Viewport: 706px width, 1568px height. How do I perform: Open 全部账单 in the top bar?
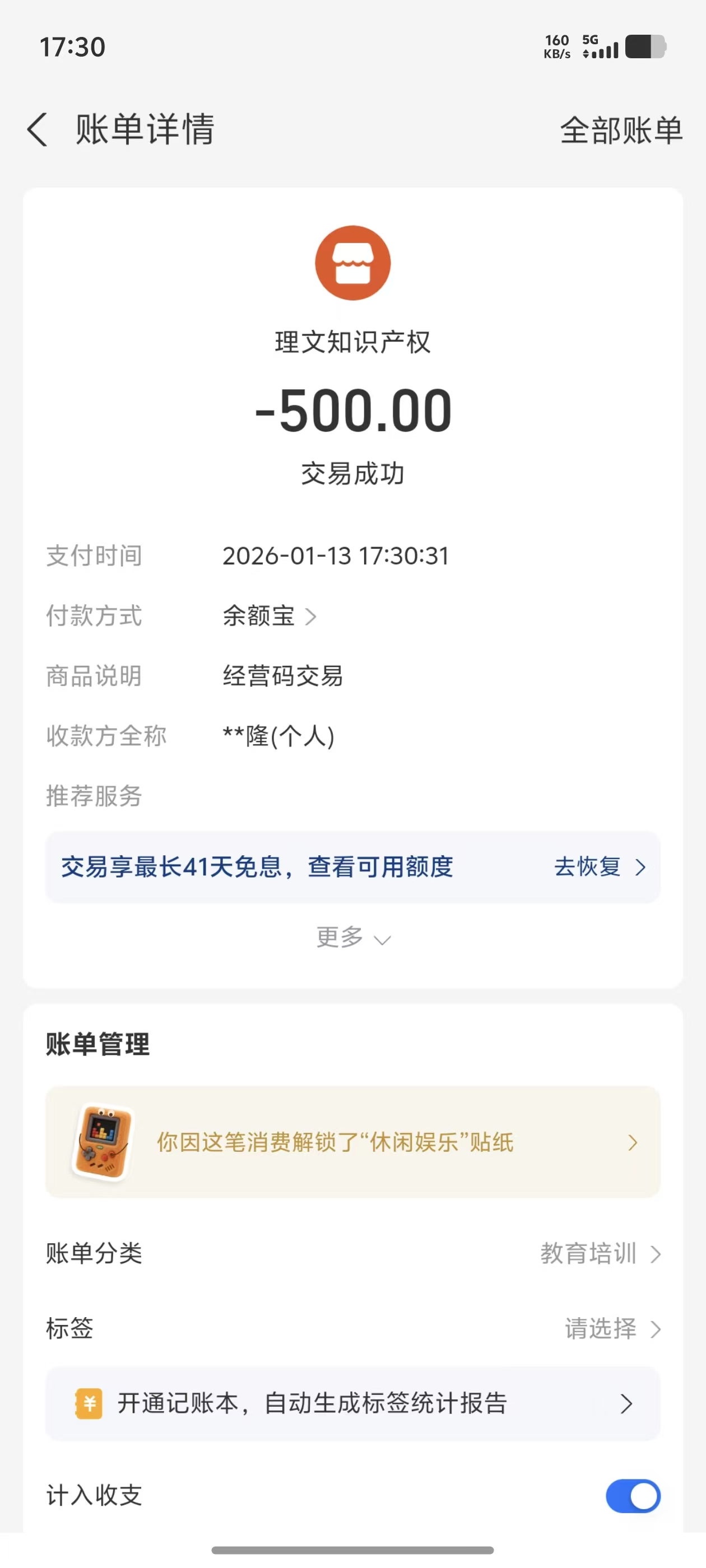[620, 130]
